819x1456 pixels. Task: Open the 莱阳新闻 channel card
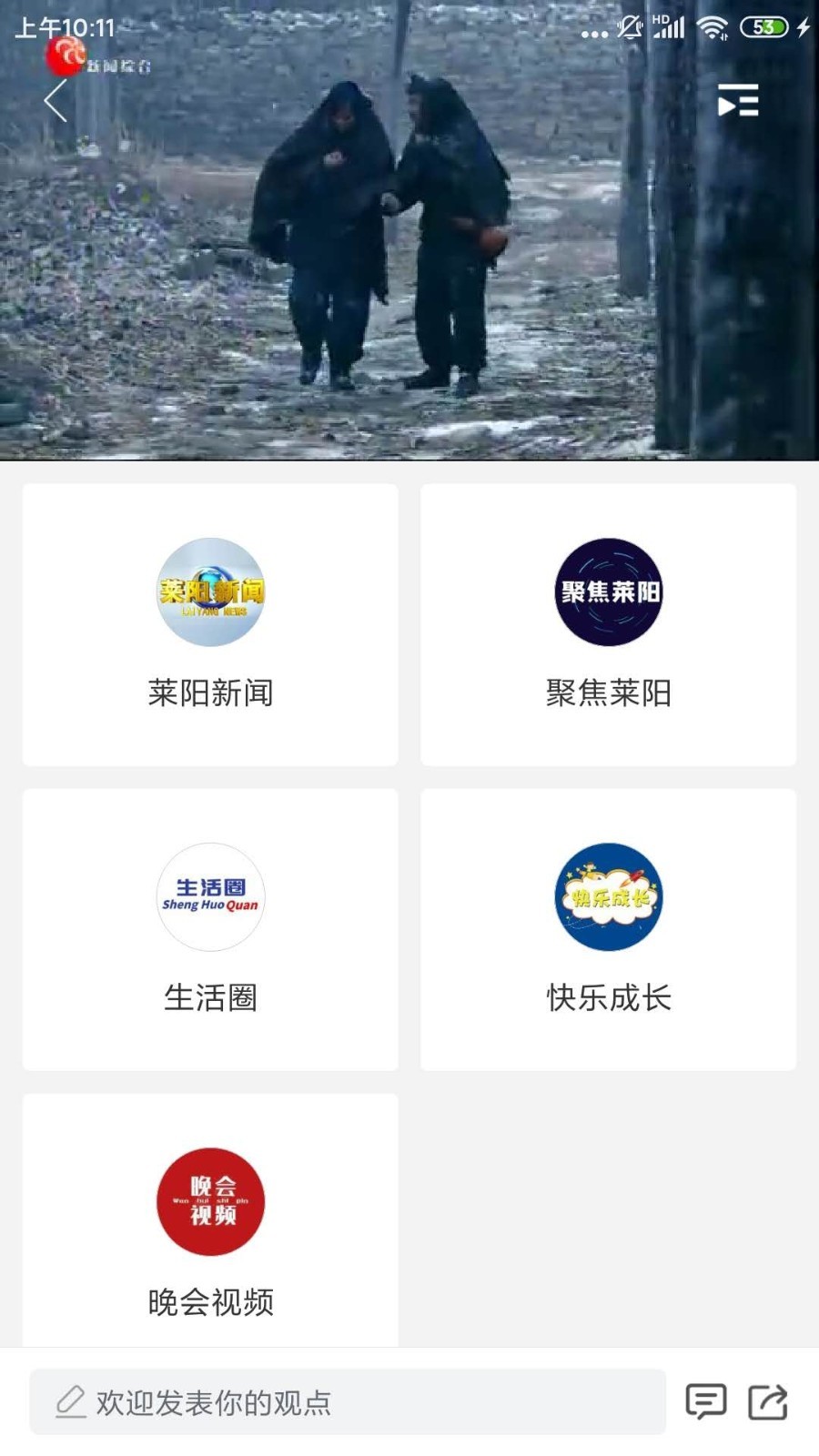pos(210,624)
